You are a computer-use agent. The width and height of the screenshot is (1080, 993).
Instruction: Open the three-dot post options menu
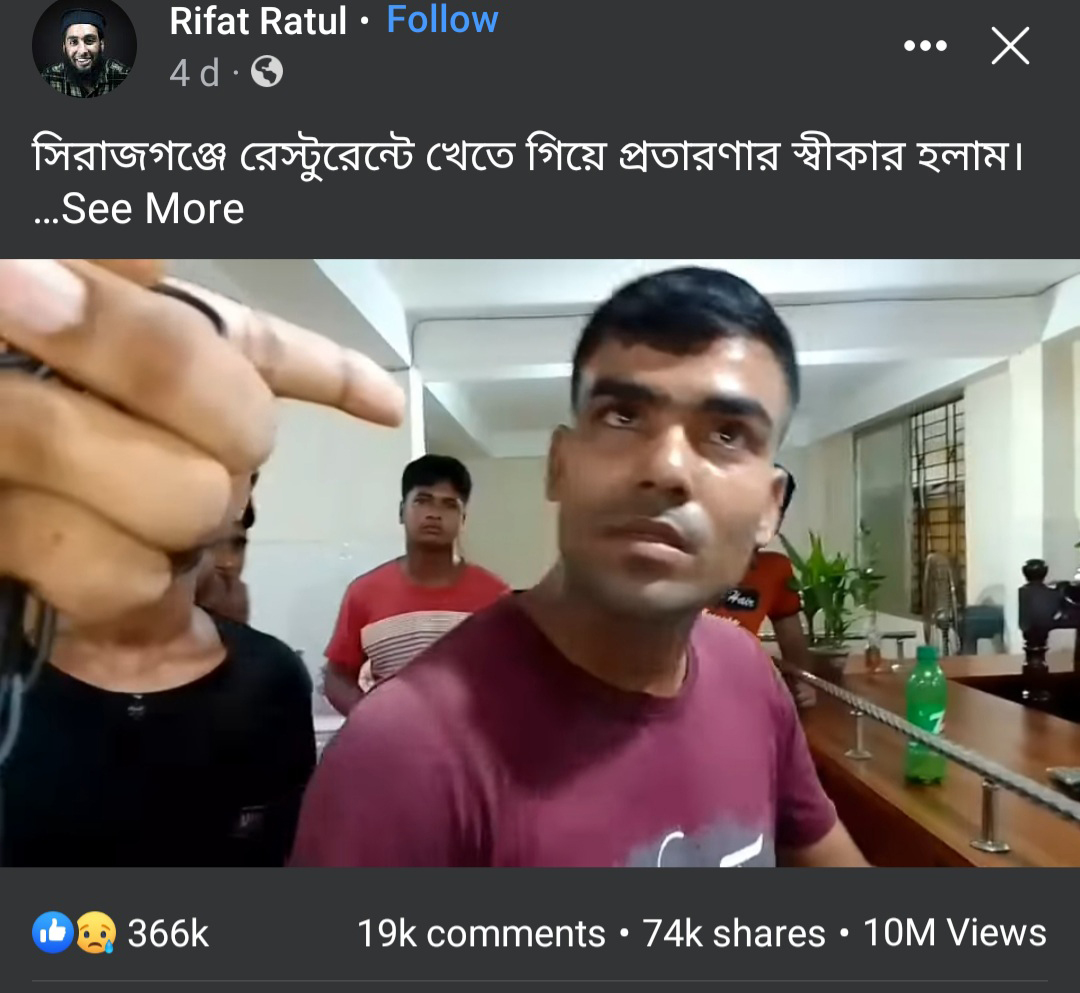pyautogui.click(x=924, y=46)
